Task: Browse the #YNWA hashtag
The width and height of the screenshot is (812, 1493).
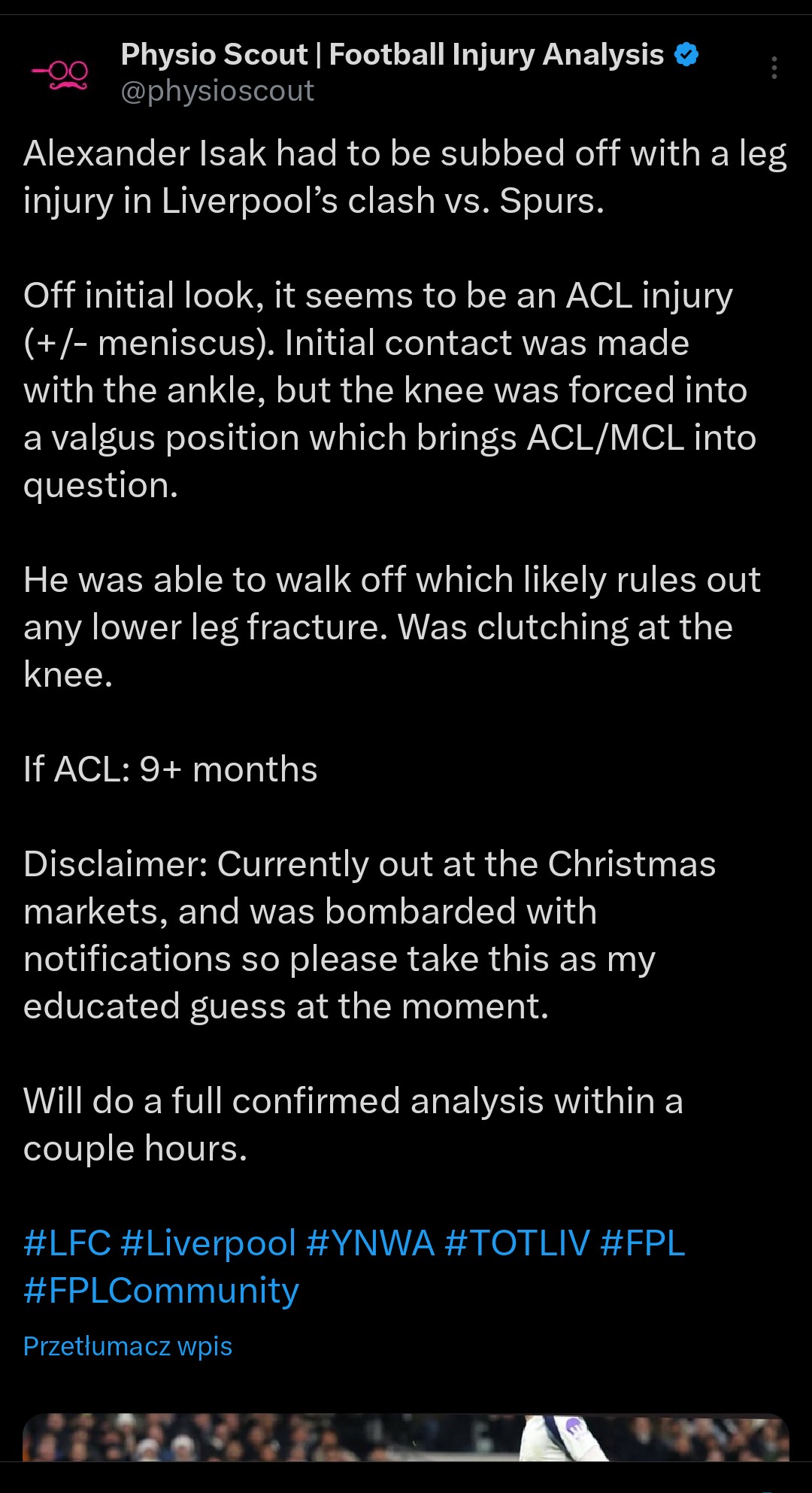Action: [370, 1243]
